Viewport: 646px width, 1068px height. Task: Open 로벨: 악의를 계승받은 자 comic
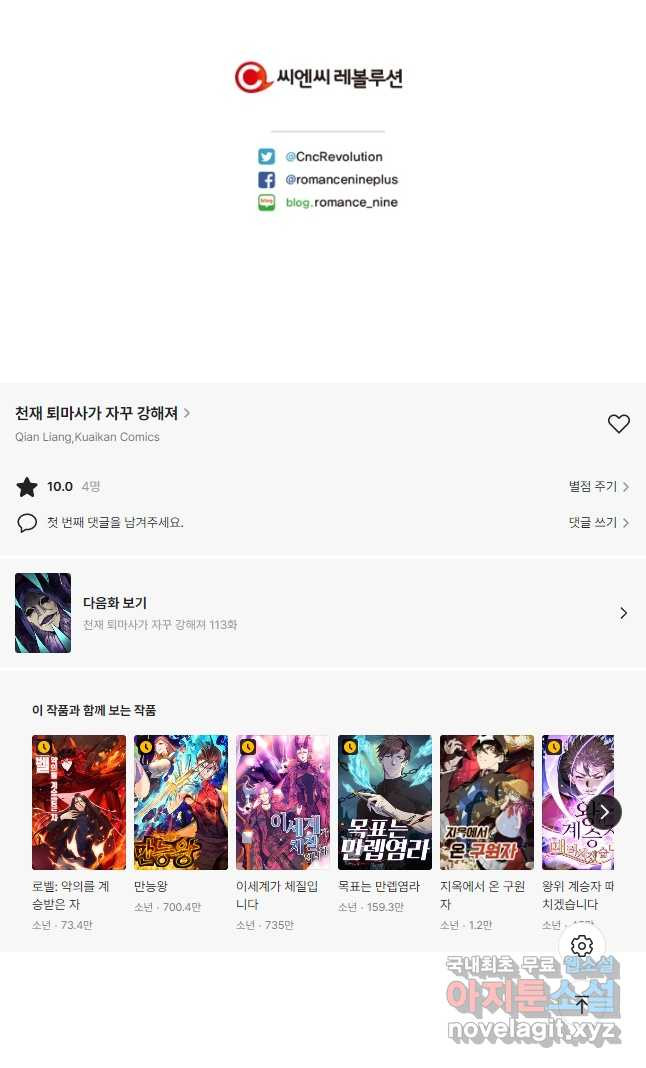click(x=79, y=803)
